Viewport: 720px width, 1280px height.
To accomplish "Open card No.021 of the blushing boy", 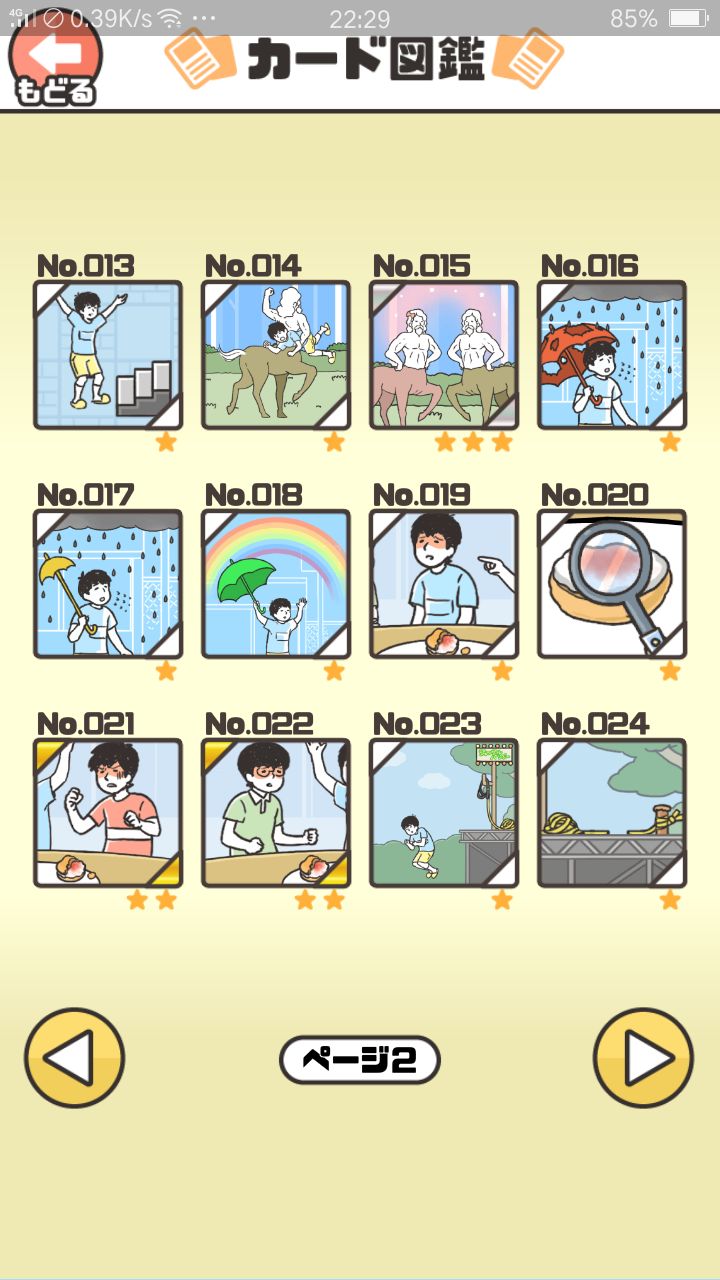I will pos(107,810).
